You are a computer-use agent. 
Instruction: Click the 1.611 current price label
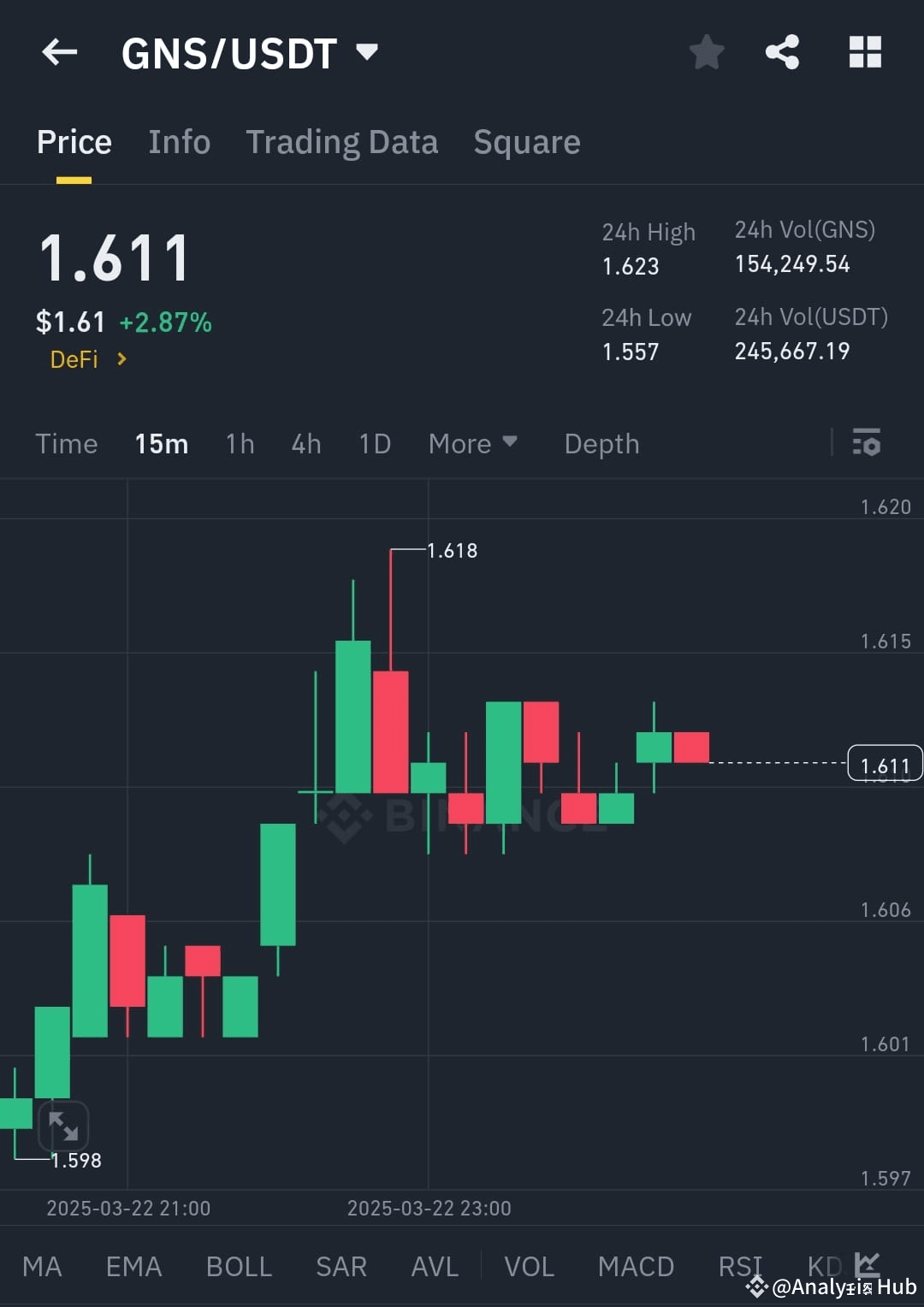pos(885,764)
